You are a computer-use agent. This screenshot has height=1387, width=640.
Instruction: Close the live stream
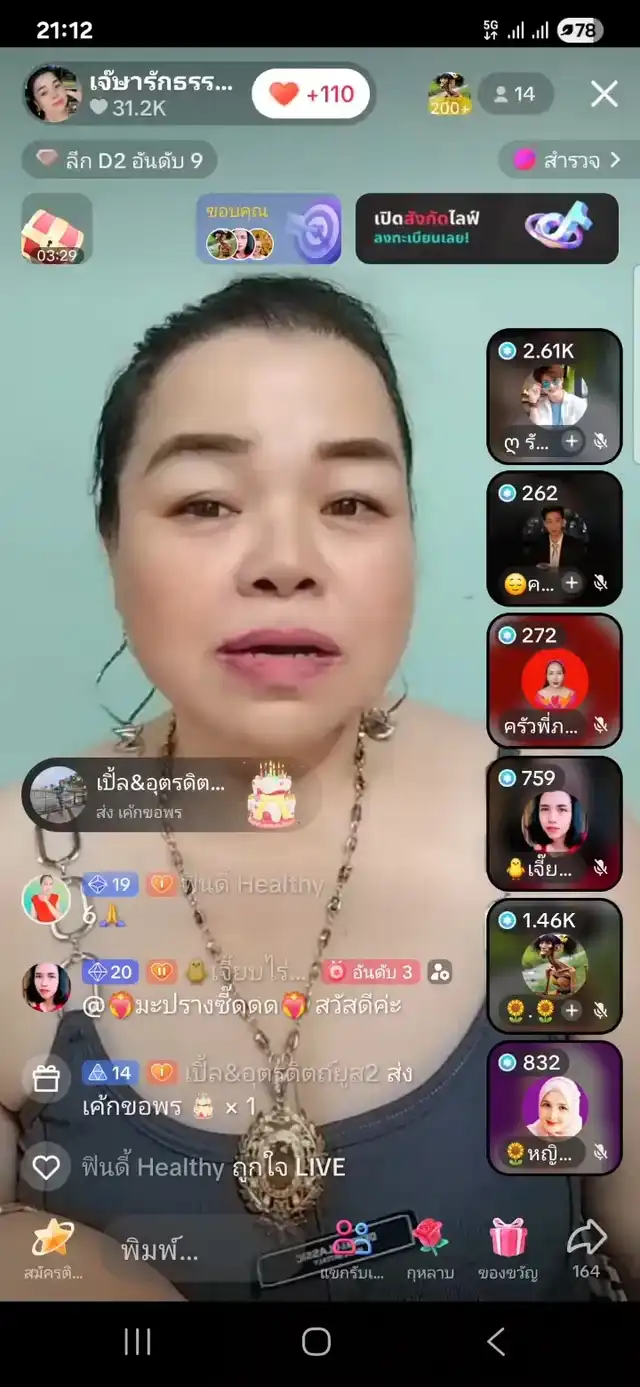point(604,94)
